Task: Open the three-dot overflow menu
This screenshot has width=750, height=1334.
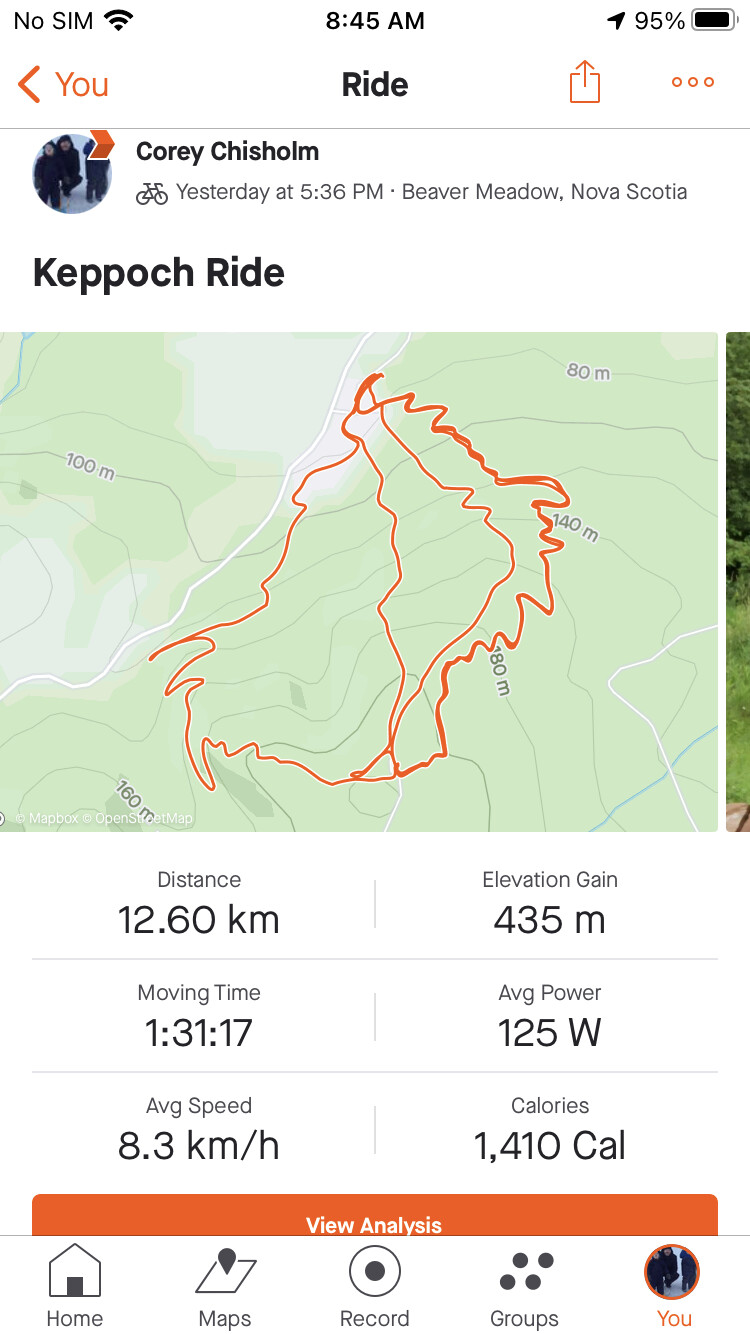Action: point(693,83)
